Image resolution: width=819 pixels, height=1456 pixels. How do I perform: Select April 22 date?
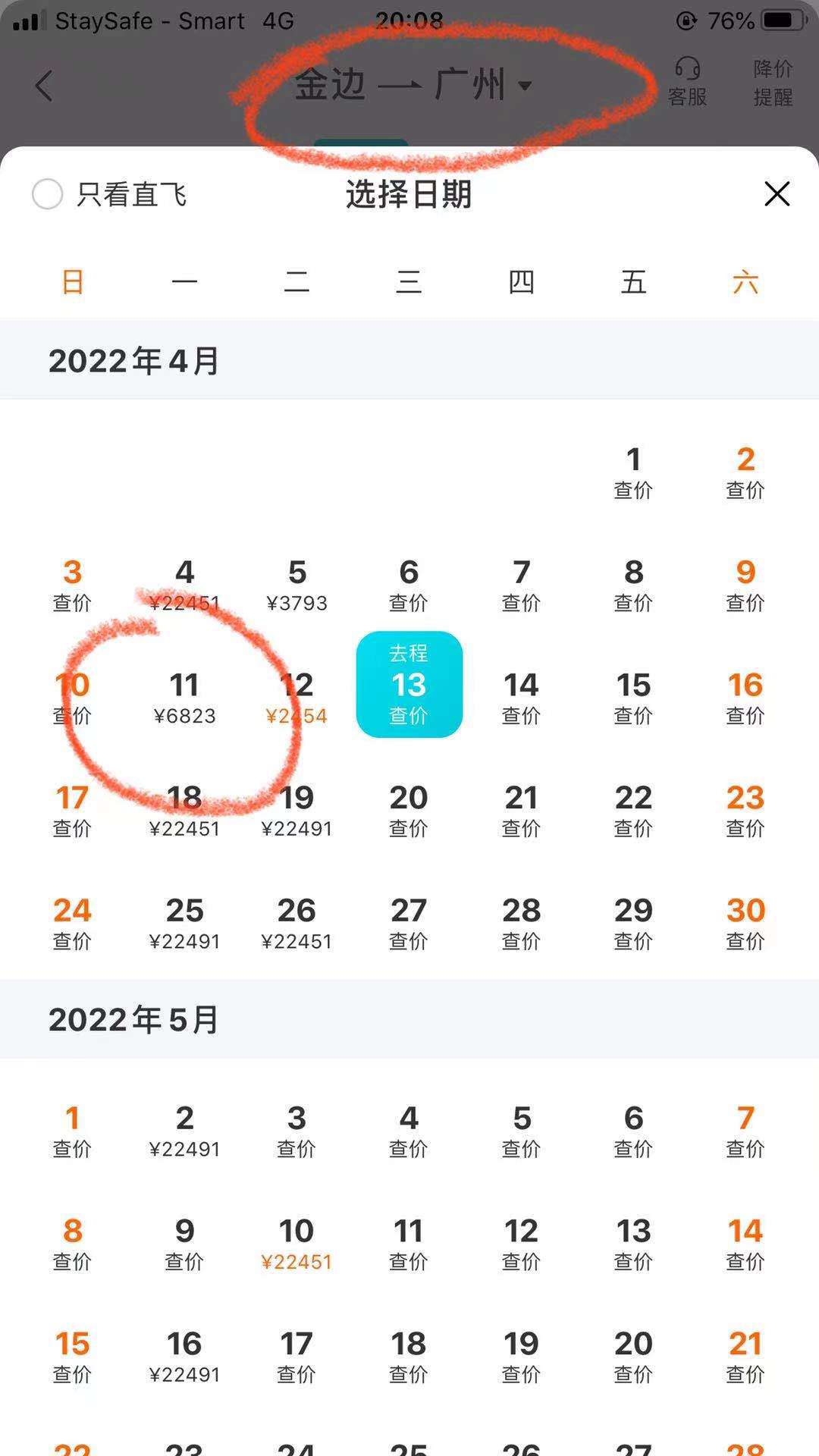click(633, 811)
